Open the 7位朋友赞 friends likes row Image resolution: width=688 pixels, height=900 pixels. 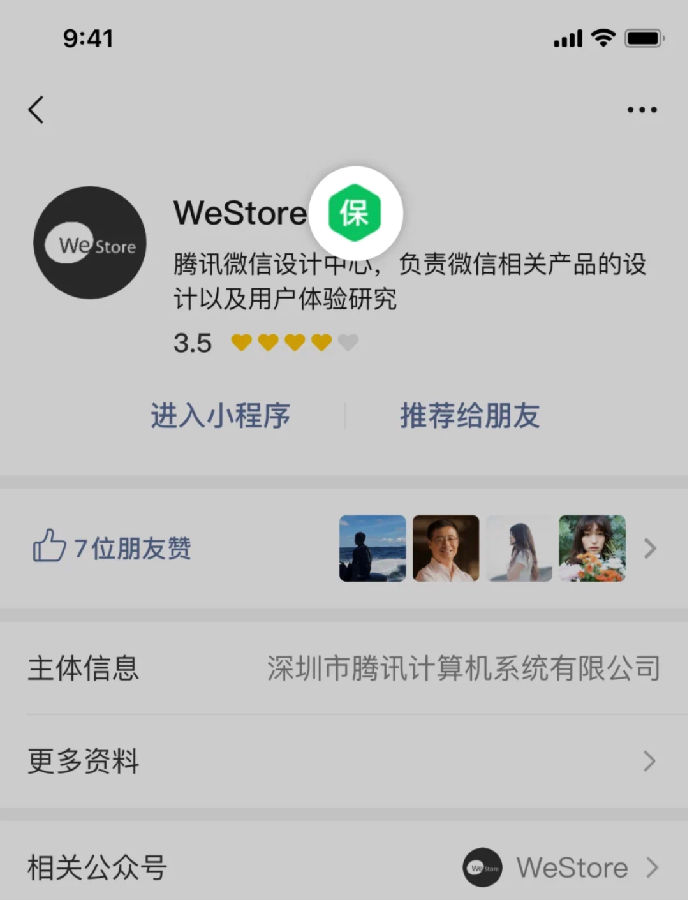click(343, 548)
